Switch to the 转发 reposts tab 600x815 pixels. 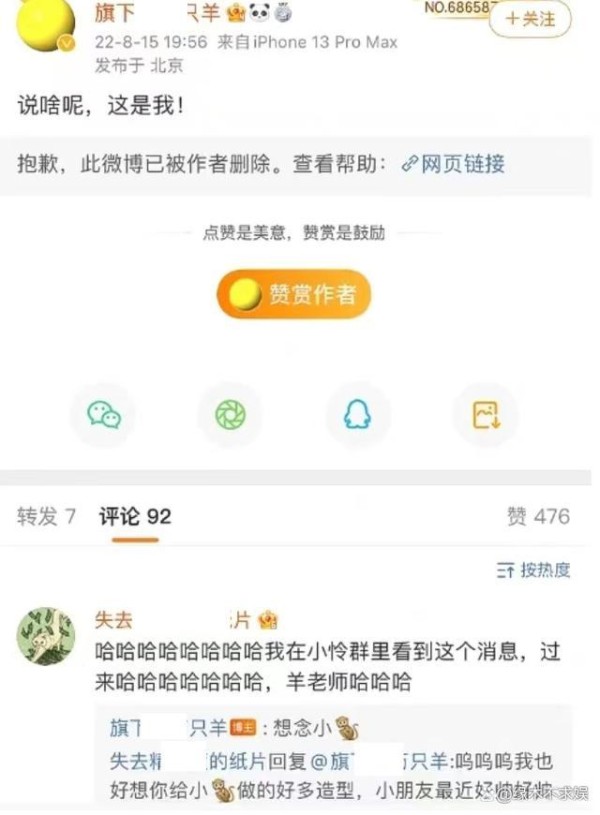46,516
